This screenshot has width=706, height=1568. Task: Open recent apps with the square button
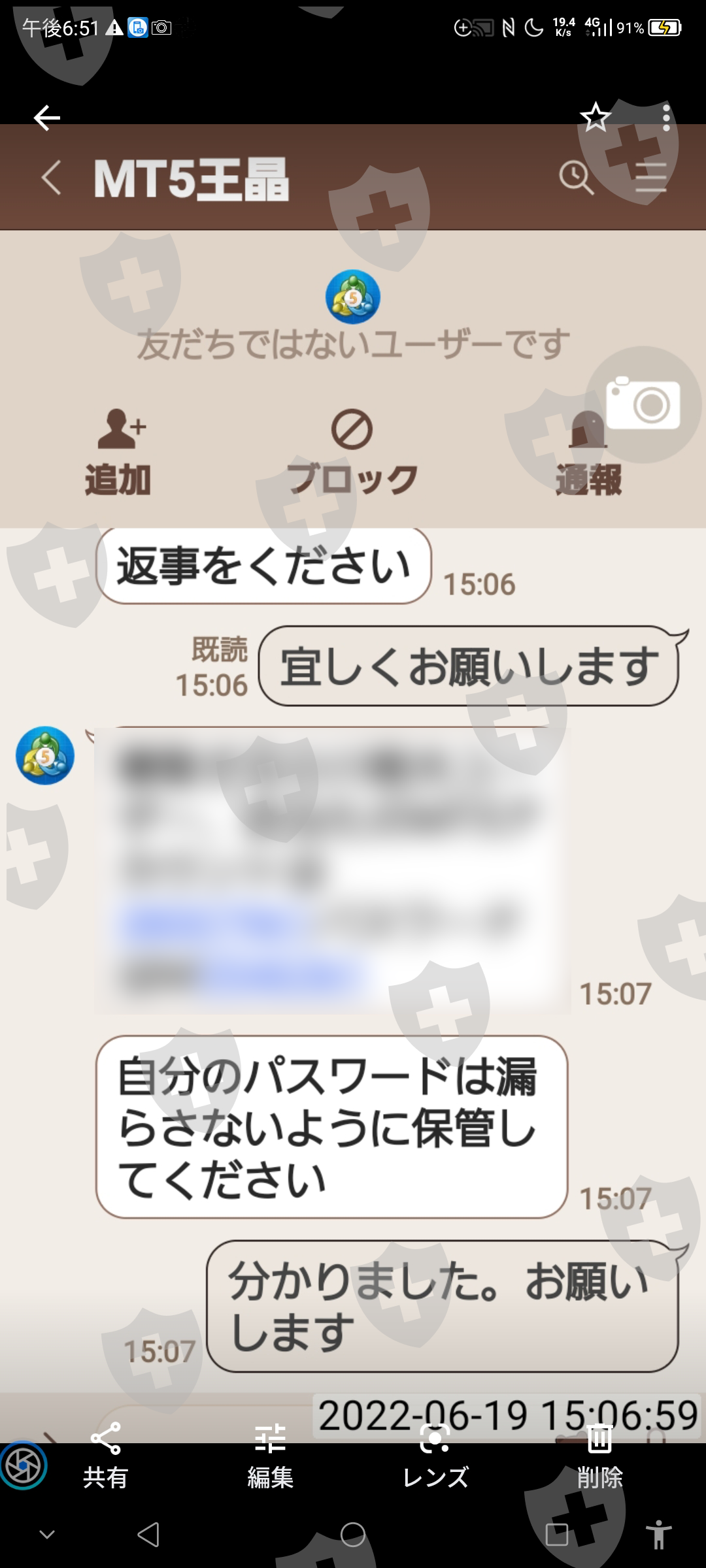pos(557,1535)
